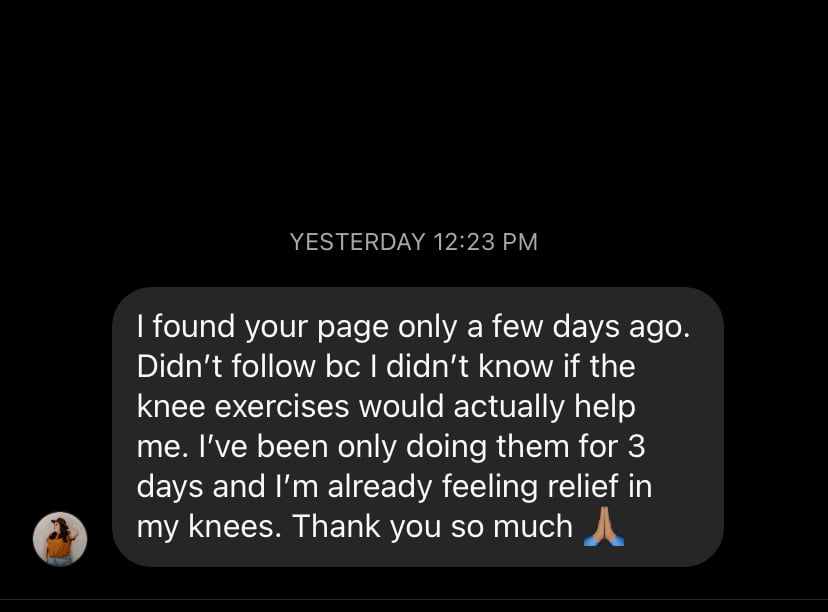Open the sender's profile photo beside the message

click(60, 539)
